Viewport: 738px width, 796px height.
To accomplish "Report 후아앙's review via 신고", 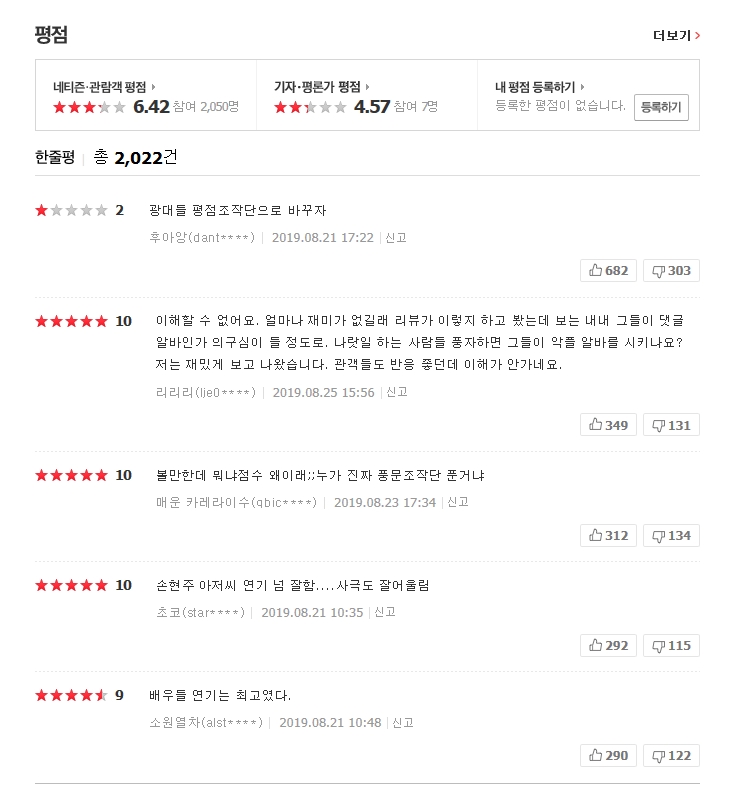I will click(x=396, y=238).
